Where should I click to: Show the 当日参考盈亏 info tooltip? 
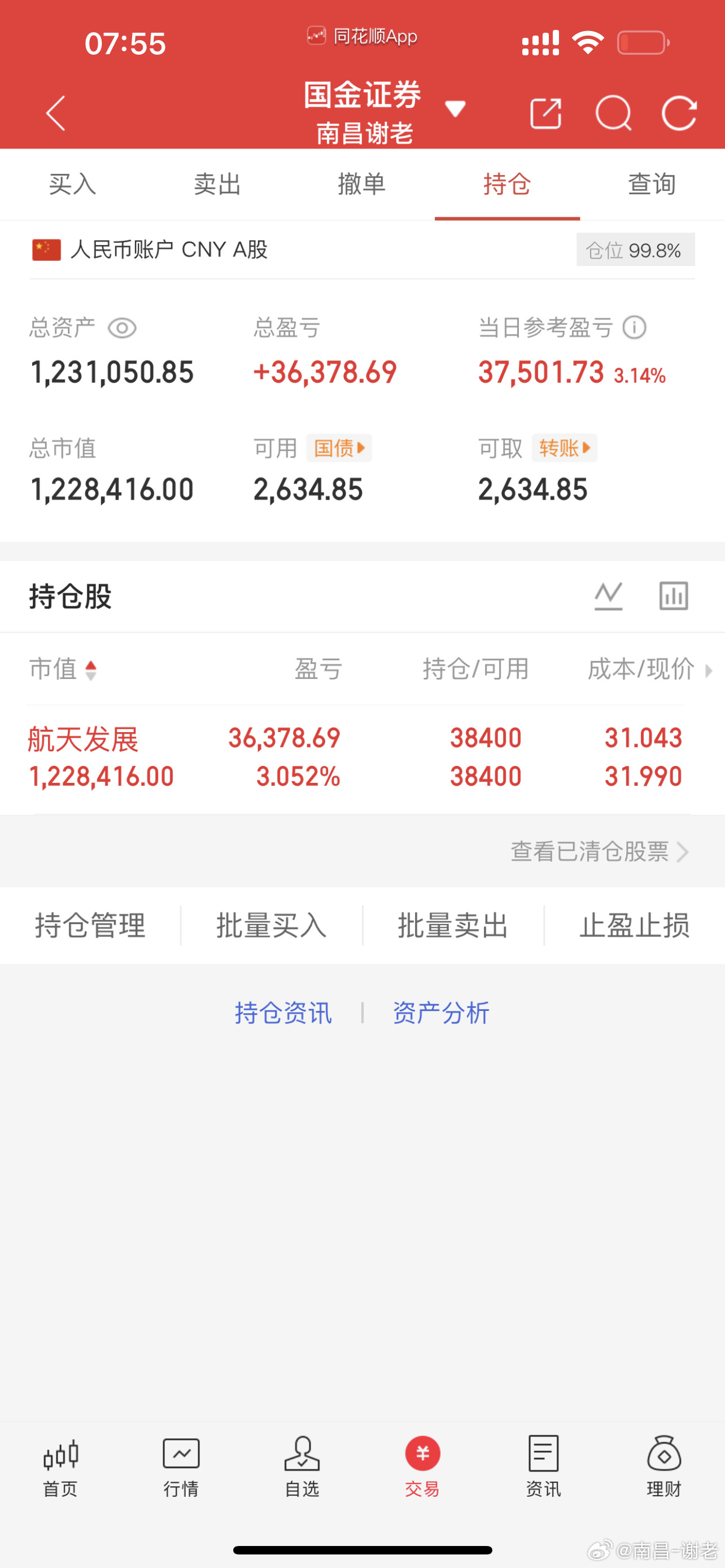[x=634, y=327]
